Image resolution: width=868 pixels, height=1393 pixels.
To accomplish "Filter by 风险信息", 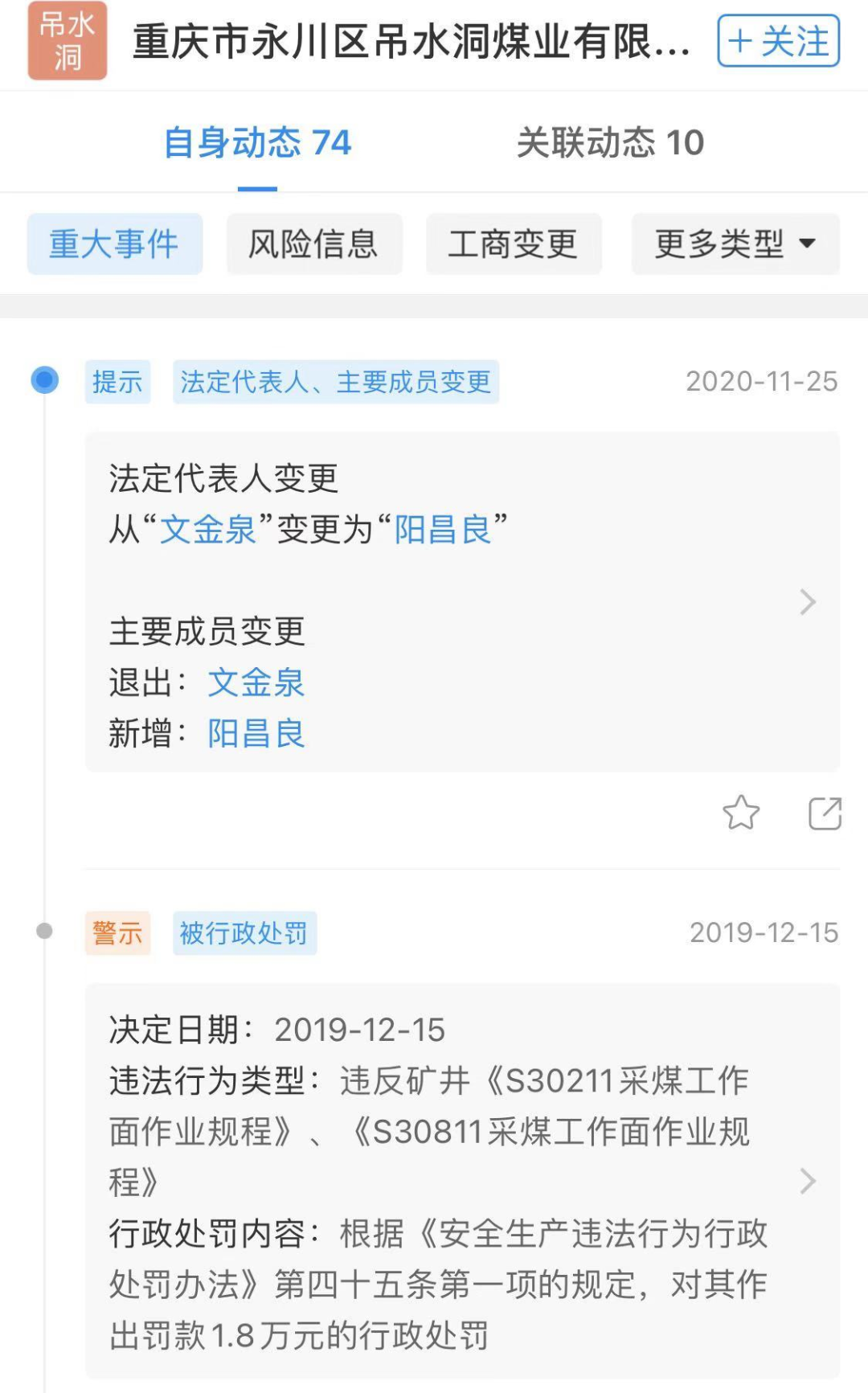I will pos(313,244).
